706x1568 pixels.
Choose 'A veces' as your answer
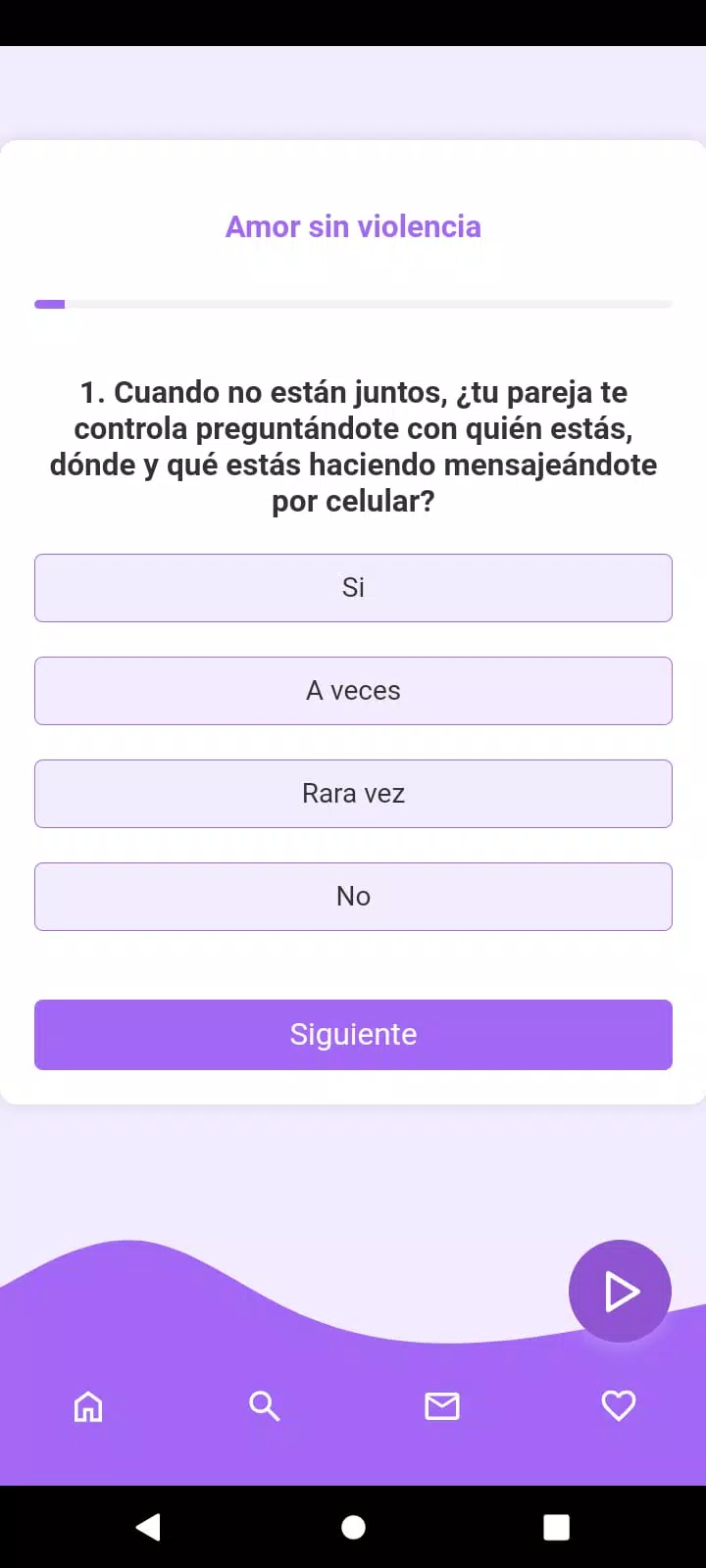click(x=353, y=690)
